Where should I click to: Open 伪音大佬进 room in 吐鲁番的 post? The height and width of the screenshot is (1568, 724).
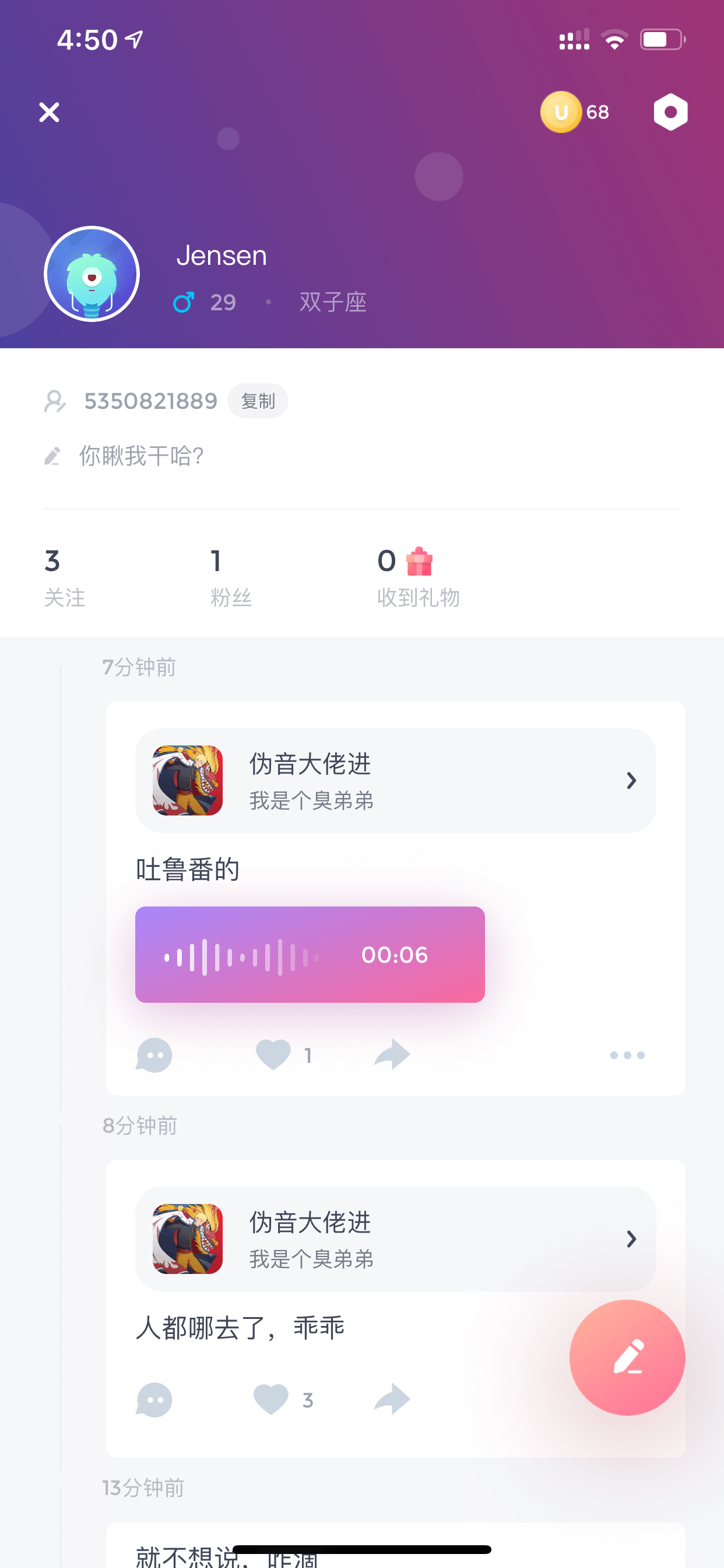[395, 780]
